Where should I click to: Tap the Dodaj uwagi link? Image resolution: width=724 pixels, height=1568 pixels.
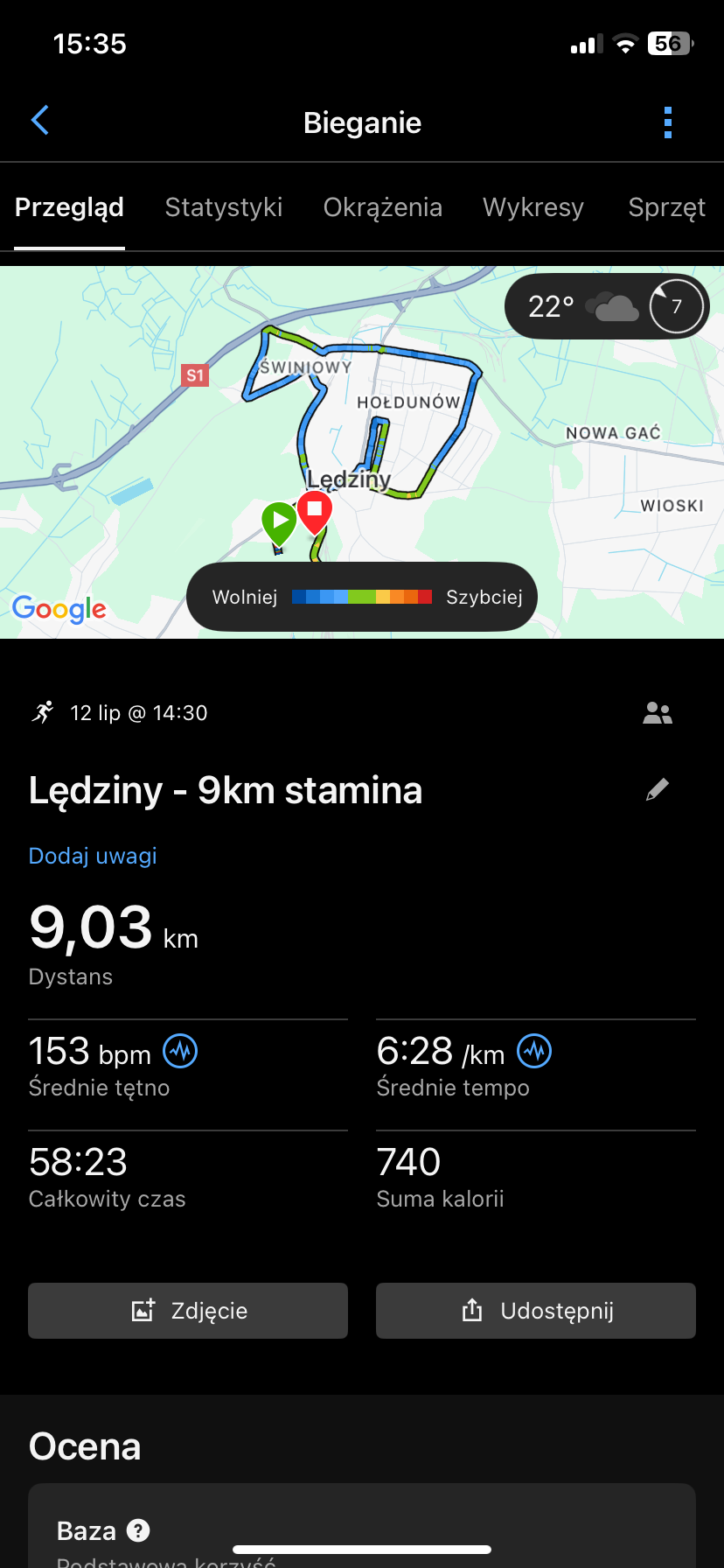pyautogui.click(x=93, y=856)
